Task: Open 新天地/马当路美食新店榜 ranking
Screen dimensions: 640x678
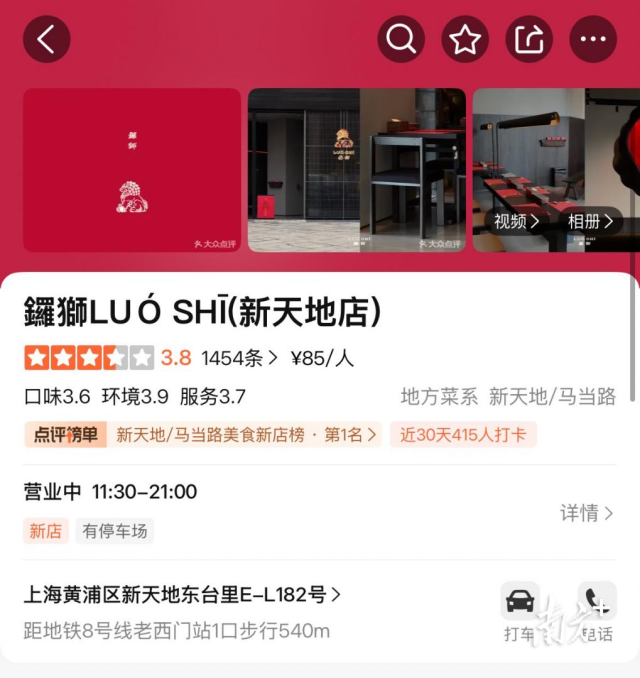Action: 246,435
